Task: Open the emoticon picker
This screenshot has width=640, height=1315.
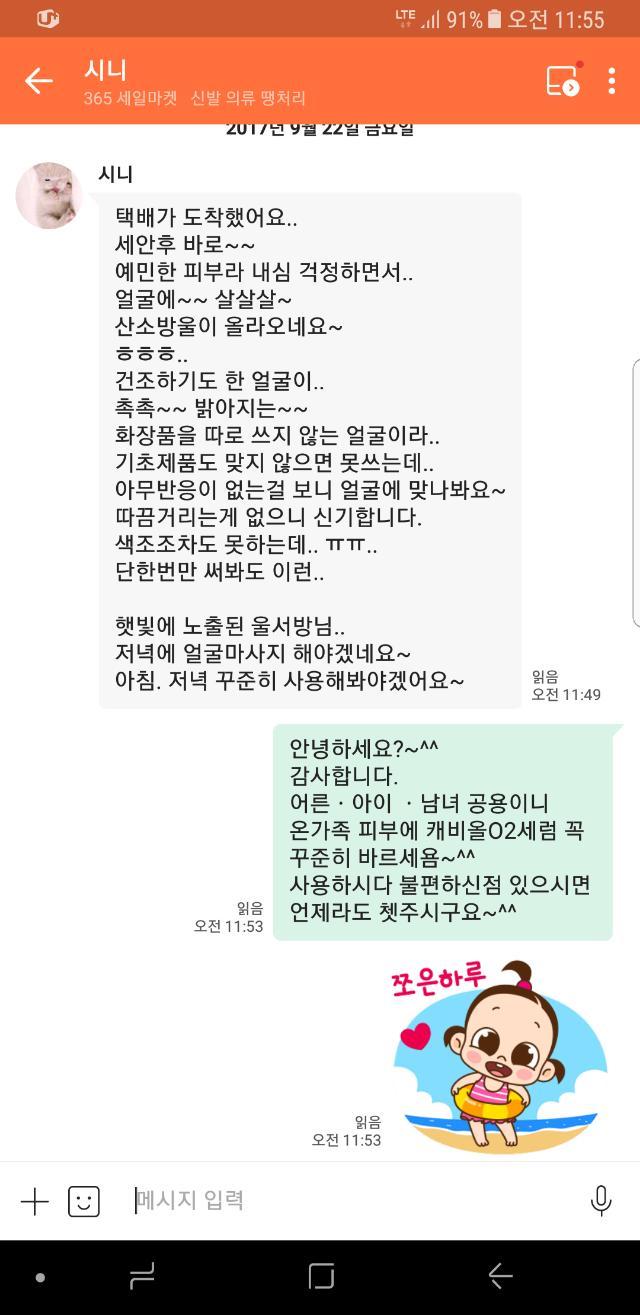Action: [x=84, y=1201]
